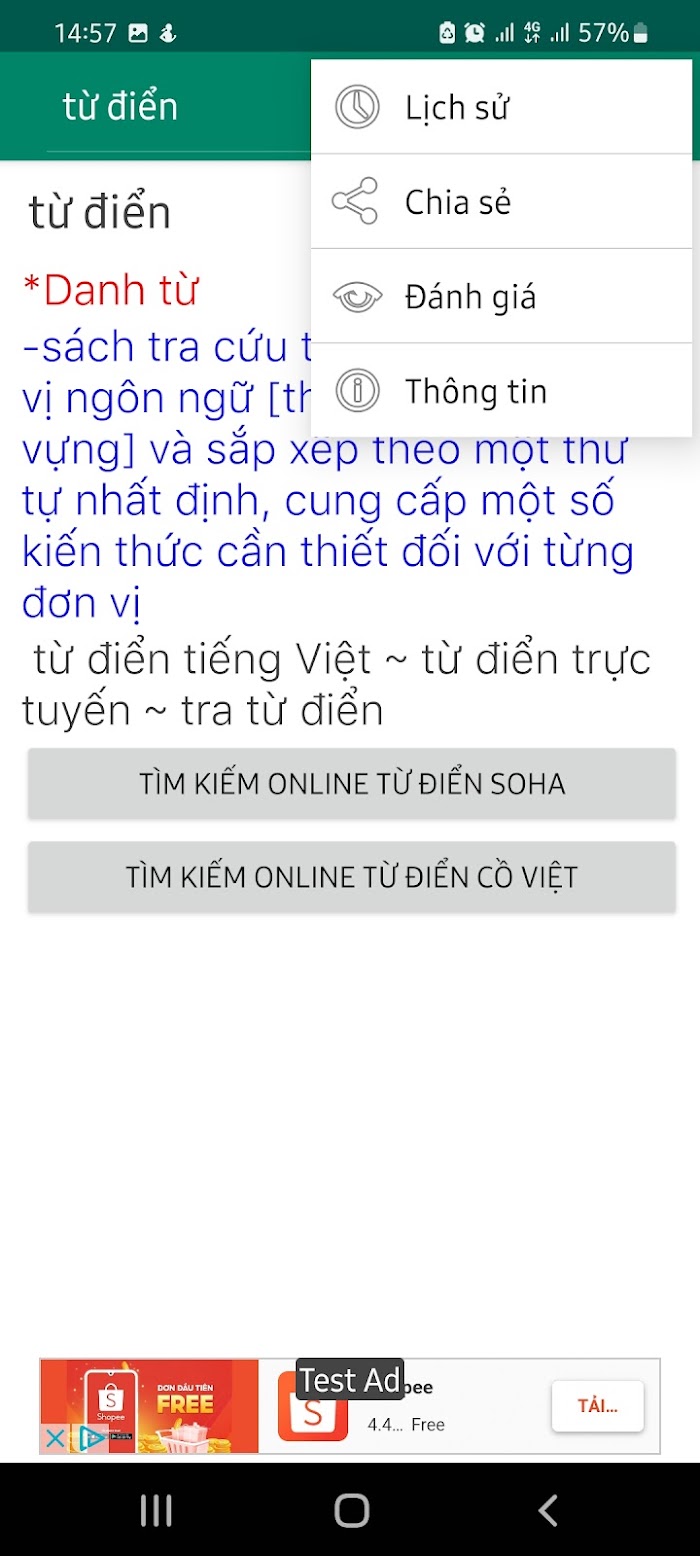Close the Shopee ad banner
This screenshot has width=700, height=1556.
click(56, 1438)
